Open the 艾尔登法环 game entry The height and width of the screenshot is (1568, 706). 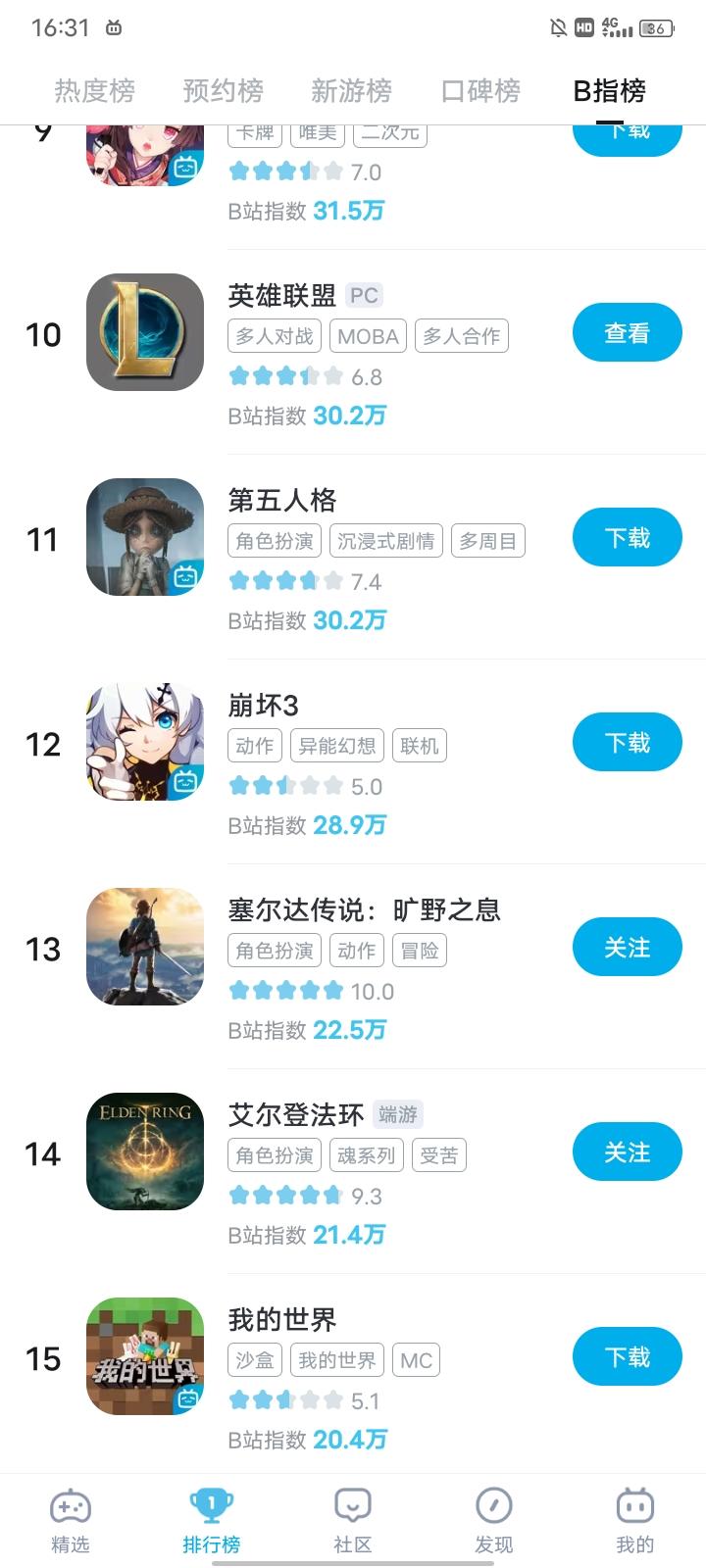pos(295,1114)
